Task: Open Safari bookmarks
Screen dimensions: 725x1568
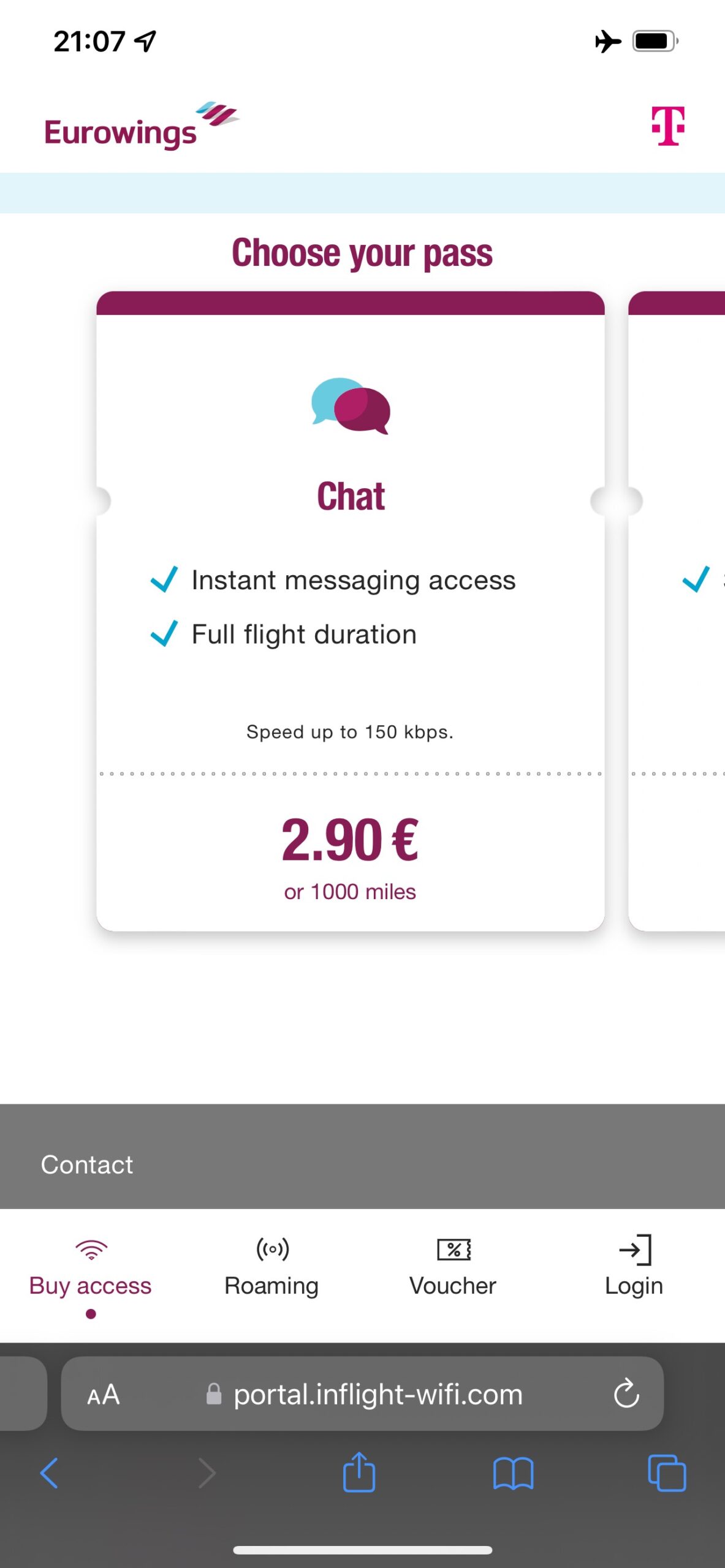Action: 513,1473
